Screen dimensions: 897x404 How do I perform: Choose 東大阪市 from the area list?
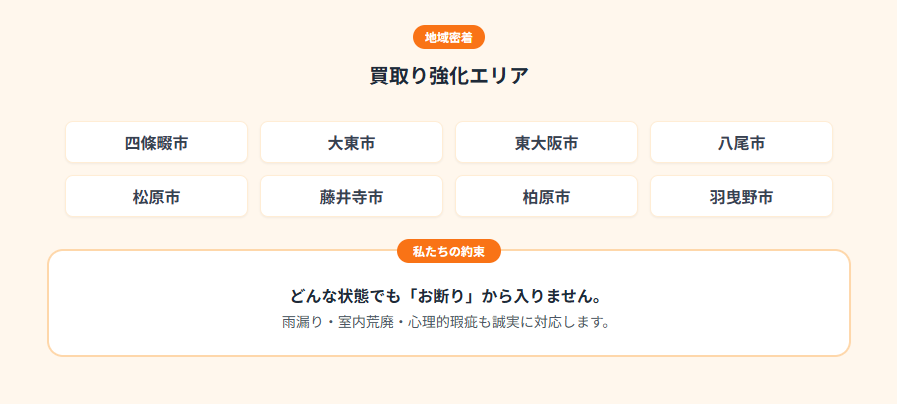546,143
